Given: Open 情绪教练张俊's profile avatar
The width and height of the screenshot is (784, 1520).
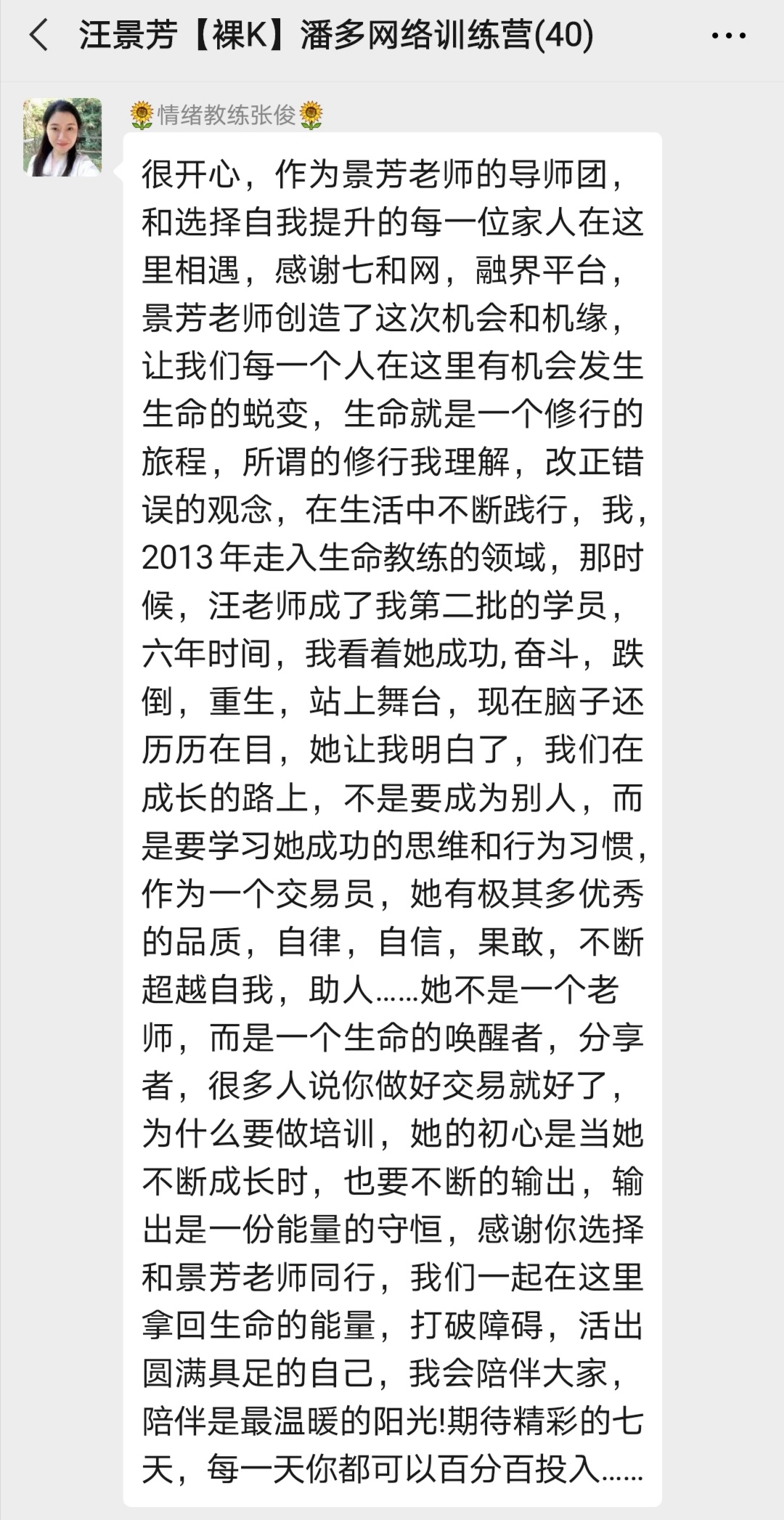Looking at the screenshot, I should pyautogui.click(x=62, y=138).
